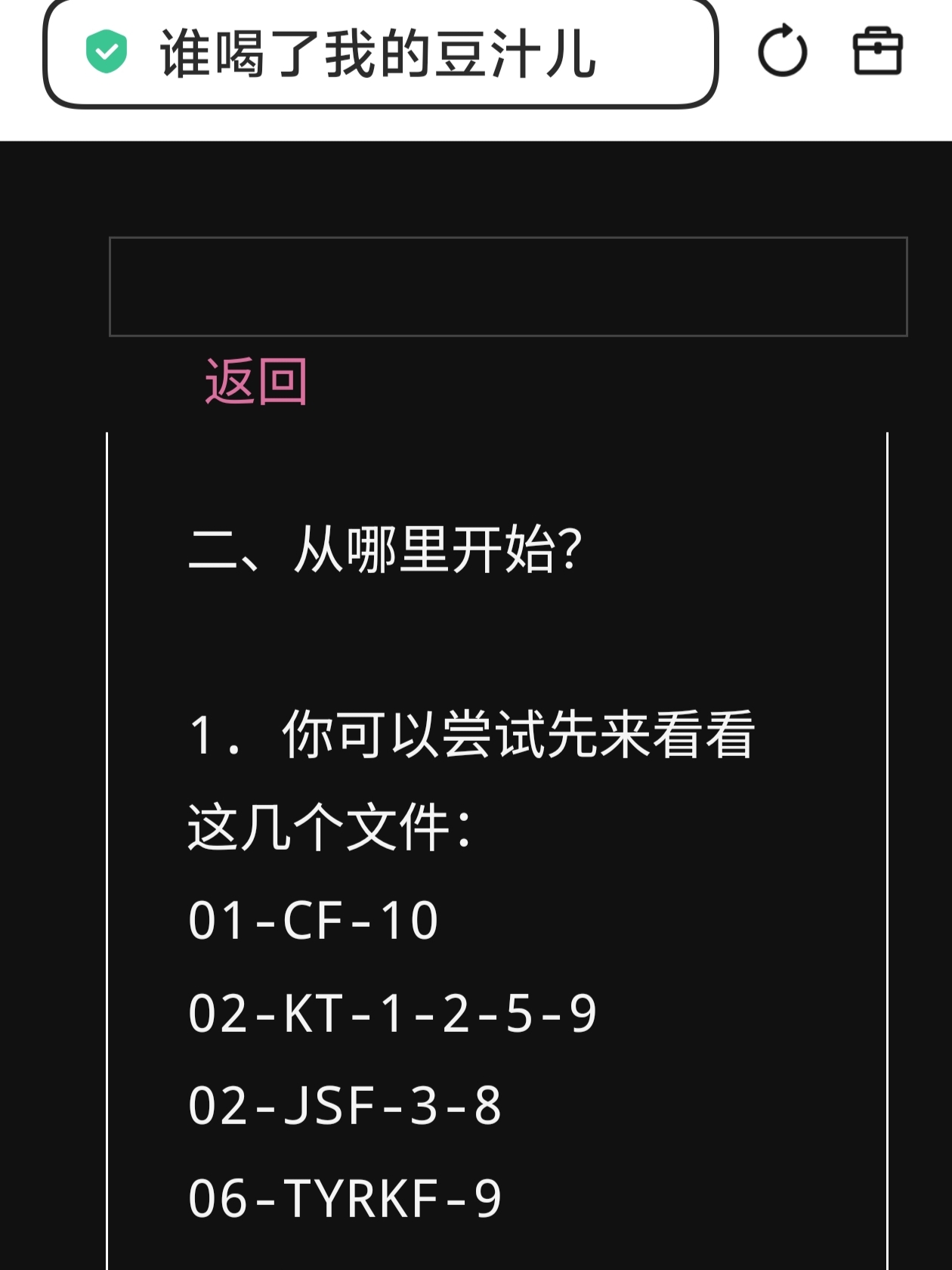The image size is (952, 1270).
Task: Go back via the pink 返回 link
Action: coord(256,382)
